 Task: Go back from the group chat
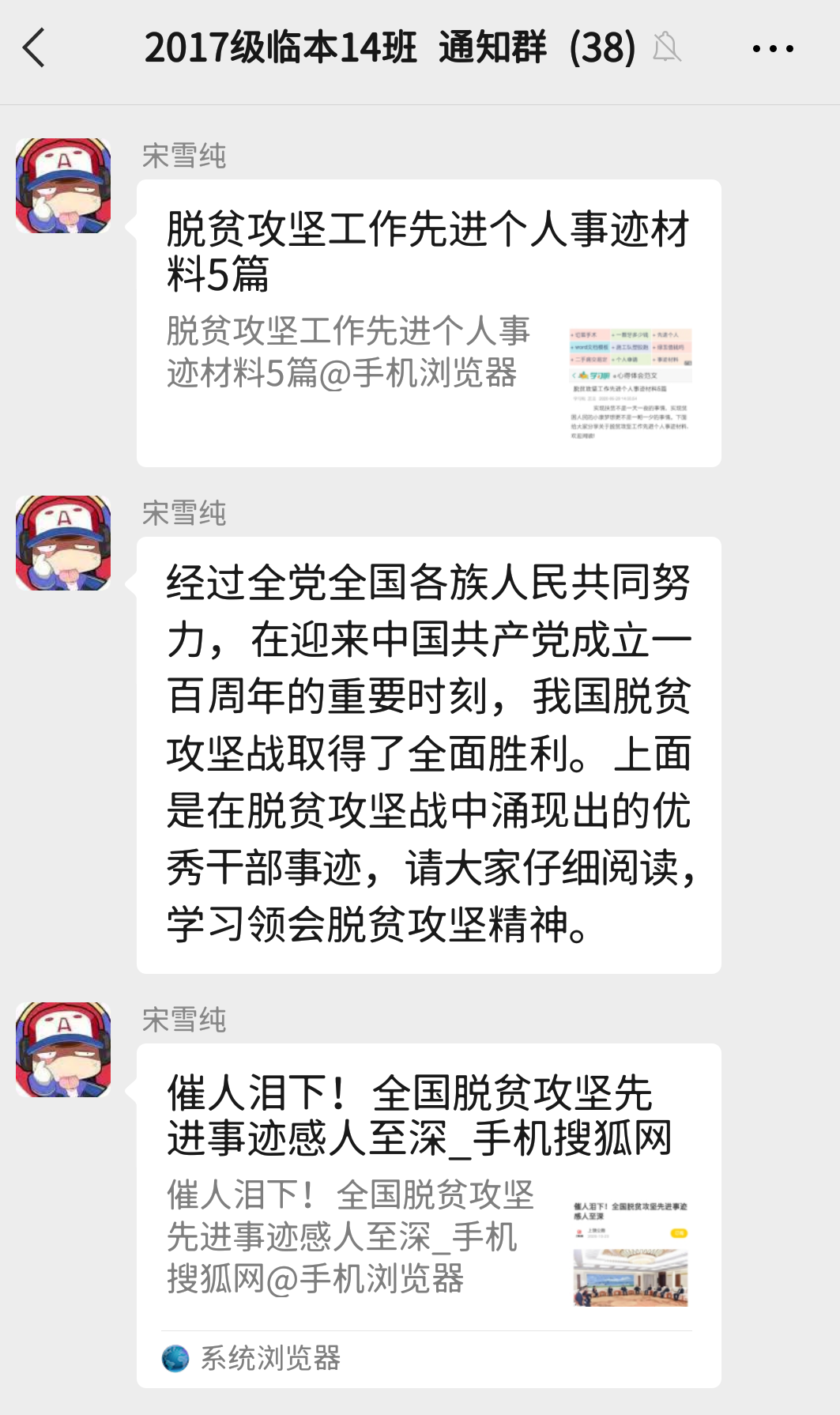pos(34,48)
